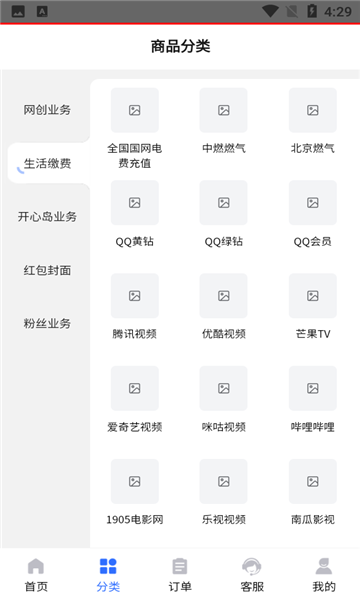Open the 我的 profile tab
Viewport: 360px width, 600px height.
point(324,575)
